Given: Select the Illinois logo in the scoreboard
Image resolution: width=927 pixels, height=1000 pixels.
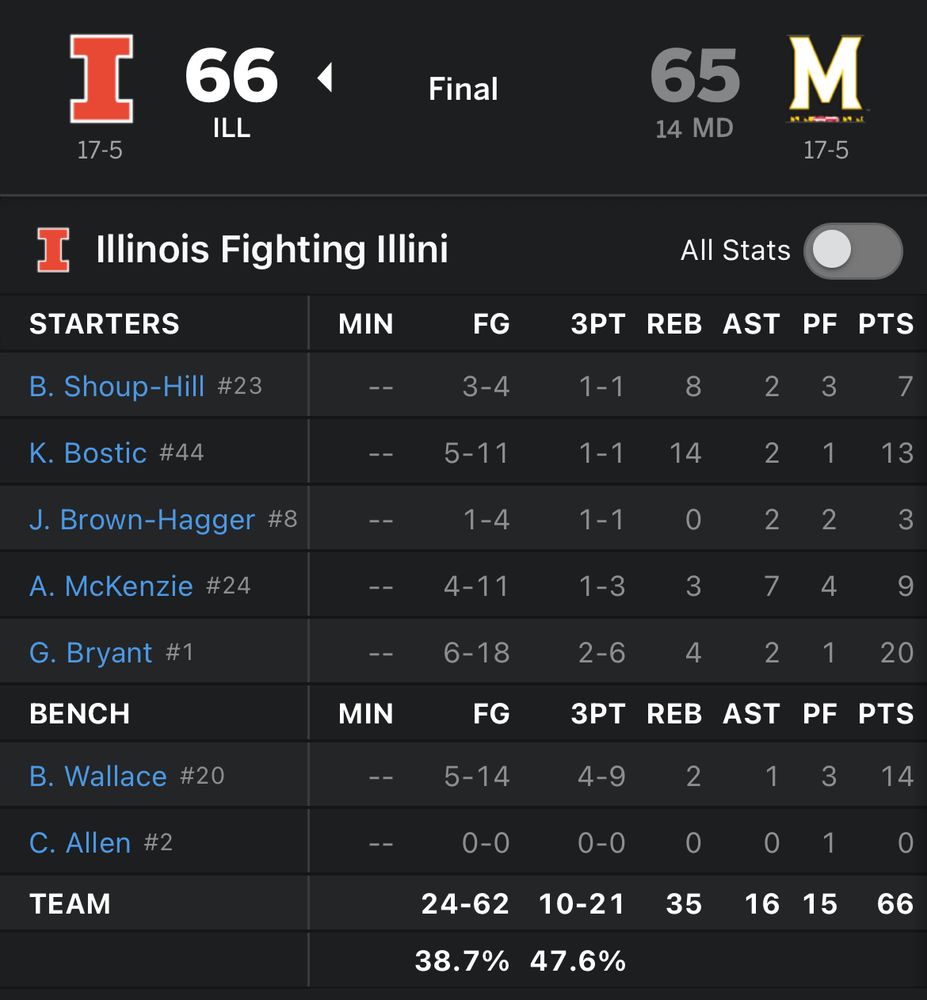Looking at the screenshot, I should coord(99,77).
